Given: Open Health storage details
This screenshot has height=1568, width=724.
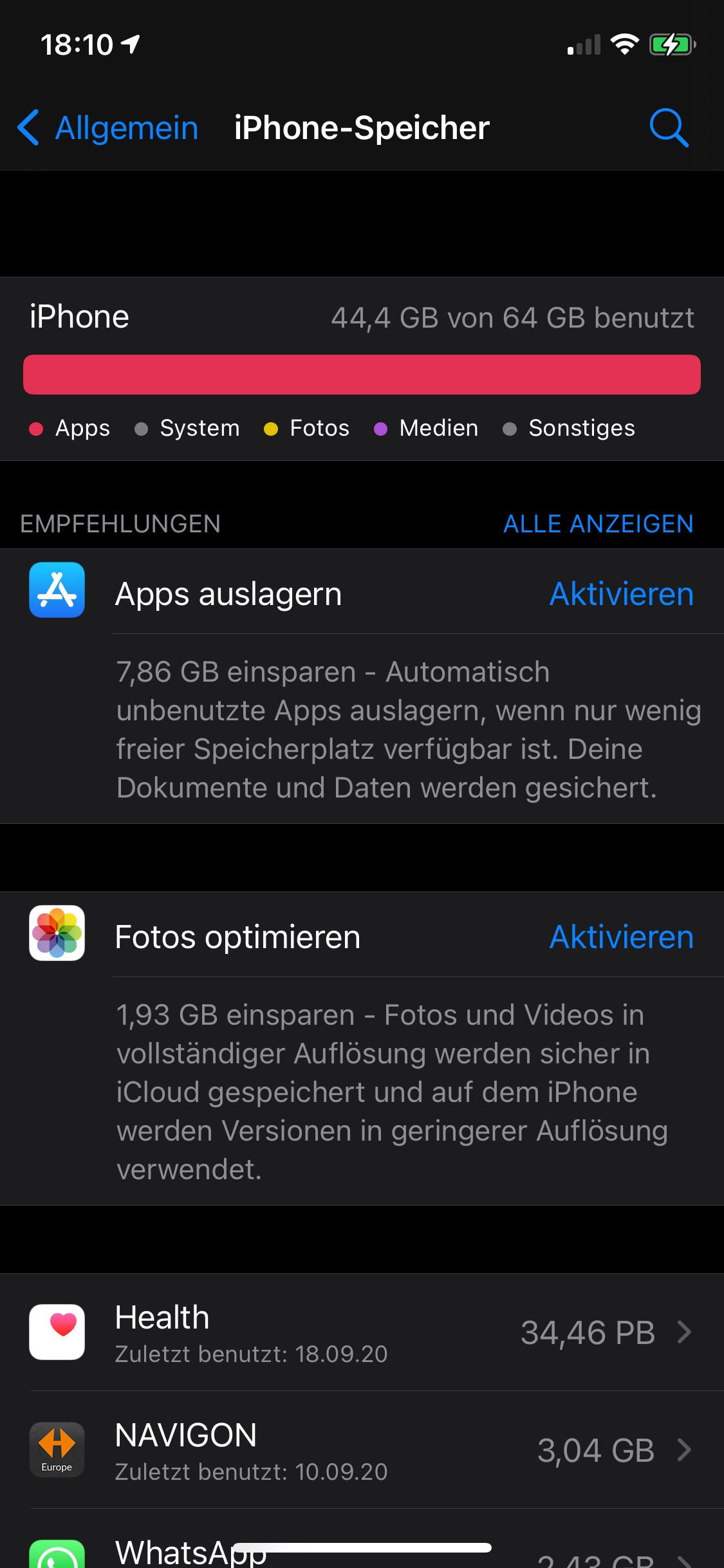Looking at the screenshot, I should (x=362, y=1332).
